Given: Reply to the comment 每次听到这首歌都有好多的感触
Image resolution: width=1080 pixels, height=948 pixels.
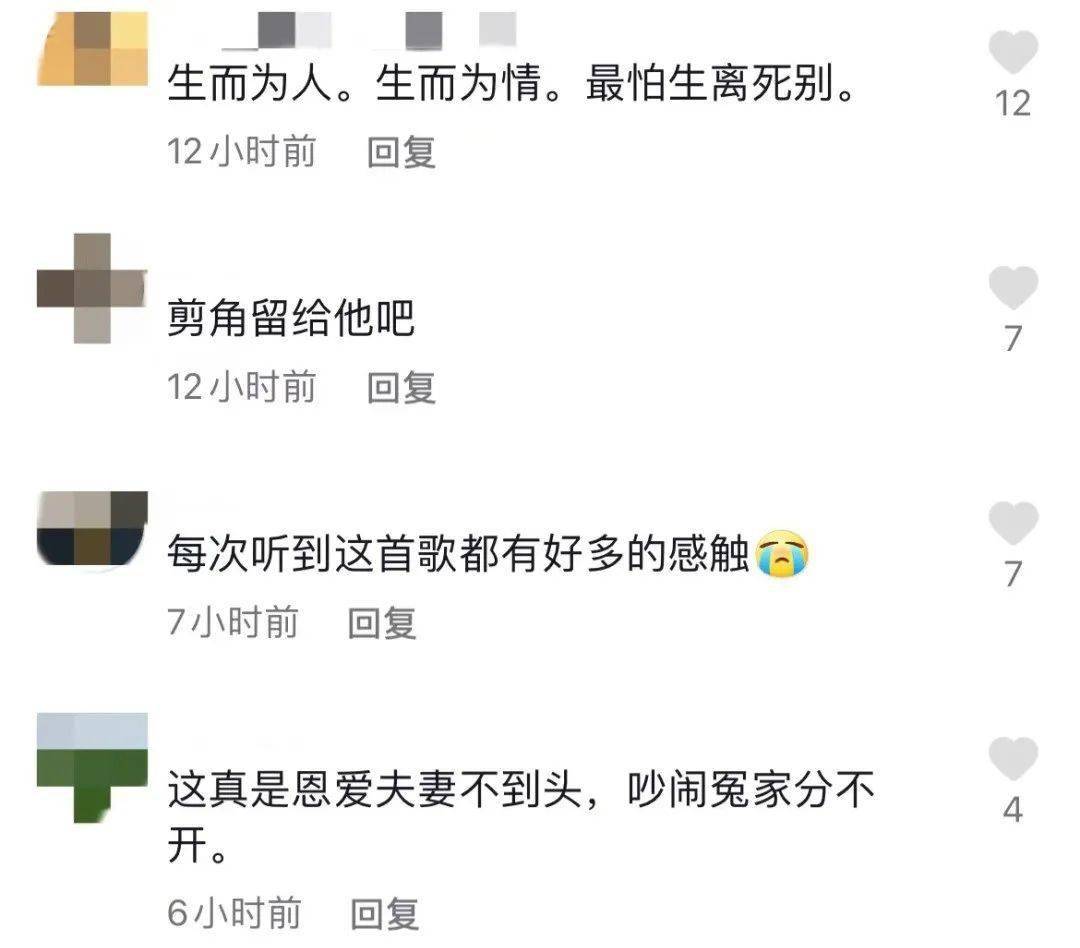Looking at the screenshot, I should click(381, 623).
